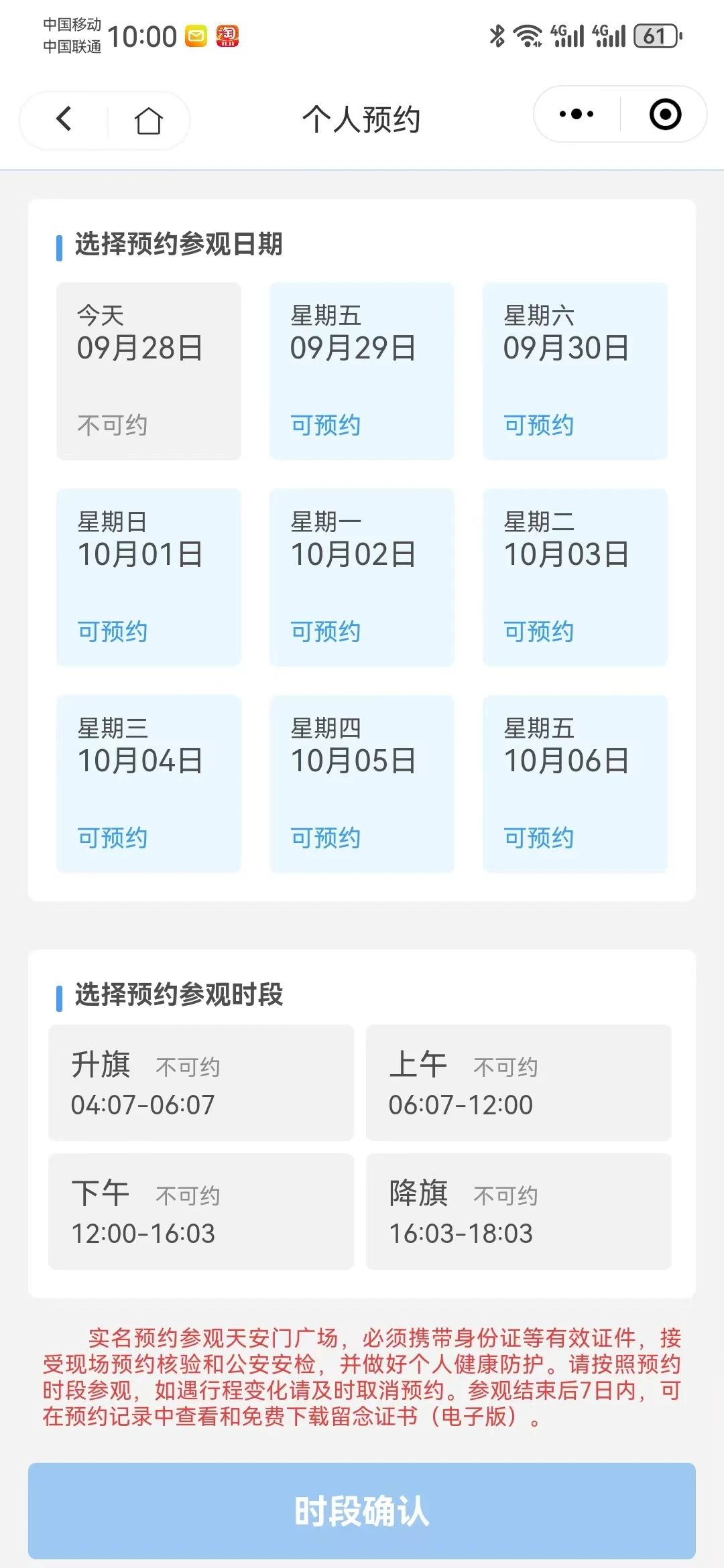This screenshot has height=1568, width=724.
Task: Confirm with the 时段确认 button
Action: [x=362, y=1511]
